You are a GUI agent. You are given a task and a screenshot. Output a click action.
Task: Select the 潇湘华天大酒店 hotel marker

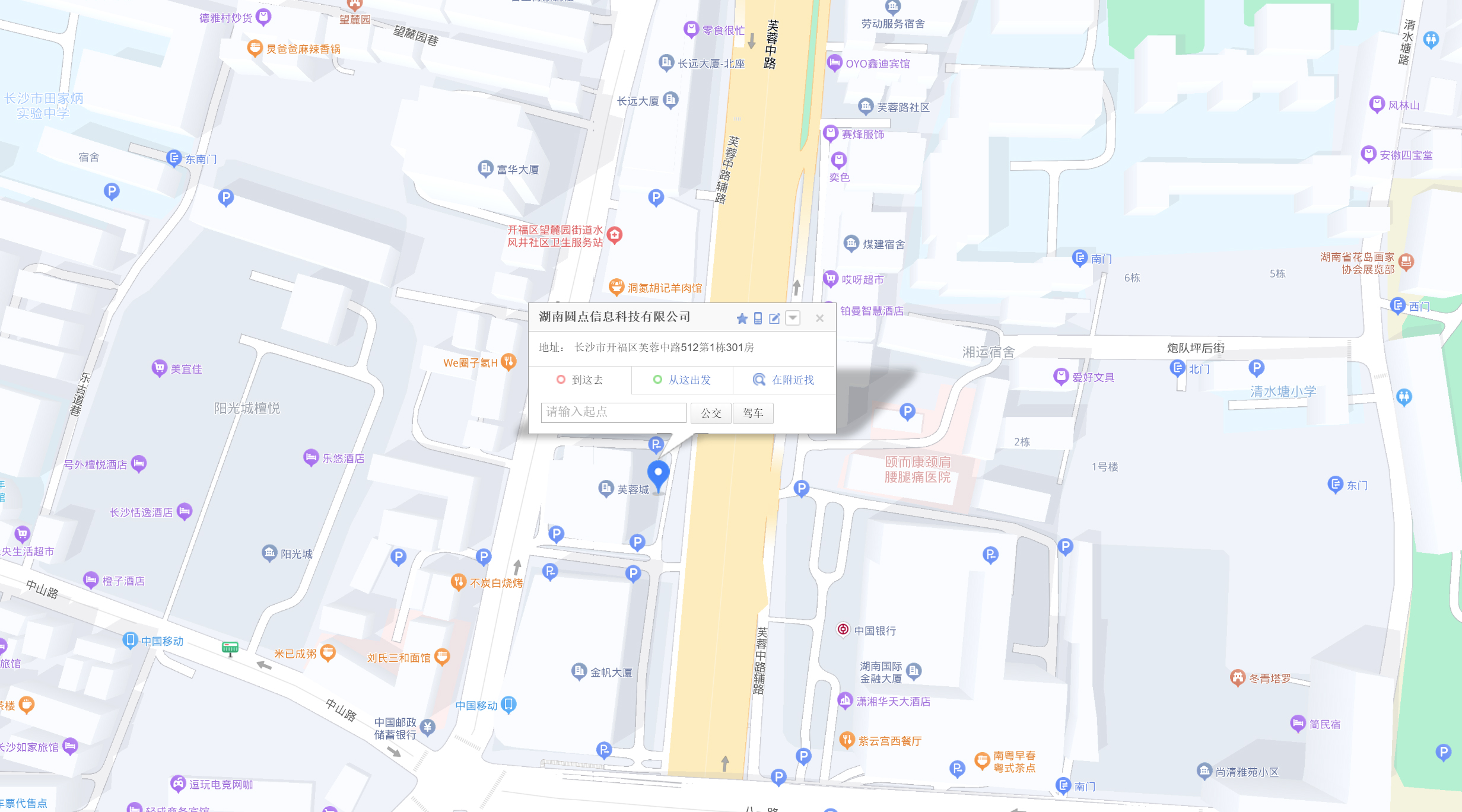(845, 700)
